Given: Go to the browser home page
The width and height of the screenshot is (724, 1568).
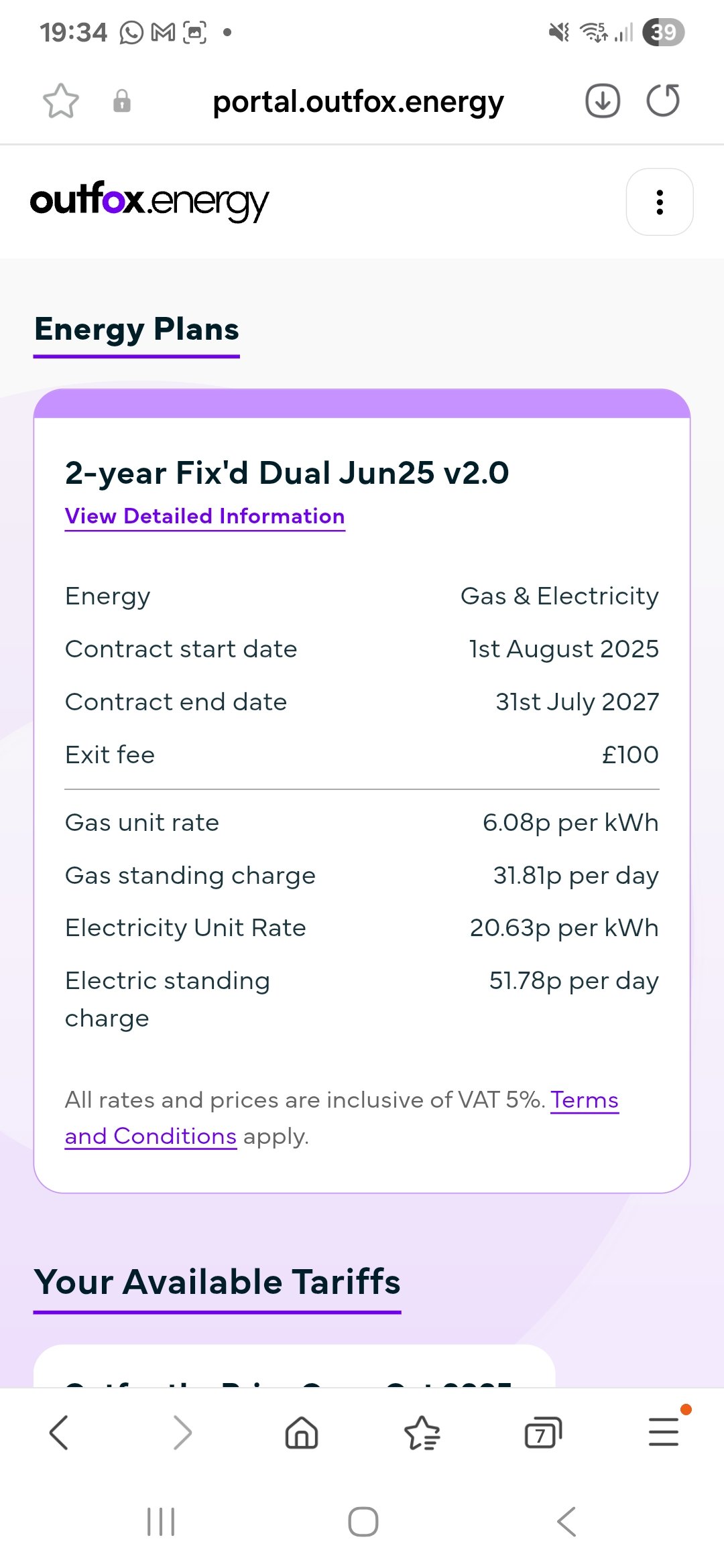Looking at the screenshot, I should (302, 1433).
